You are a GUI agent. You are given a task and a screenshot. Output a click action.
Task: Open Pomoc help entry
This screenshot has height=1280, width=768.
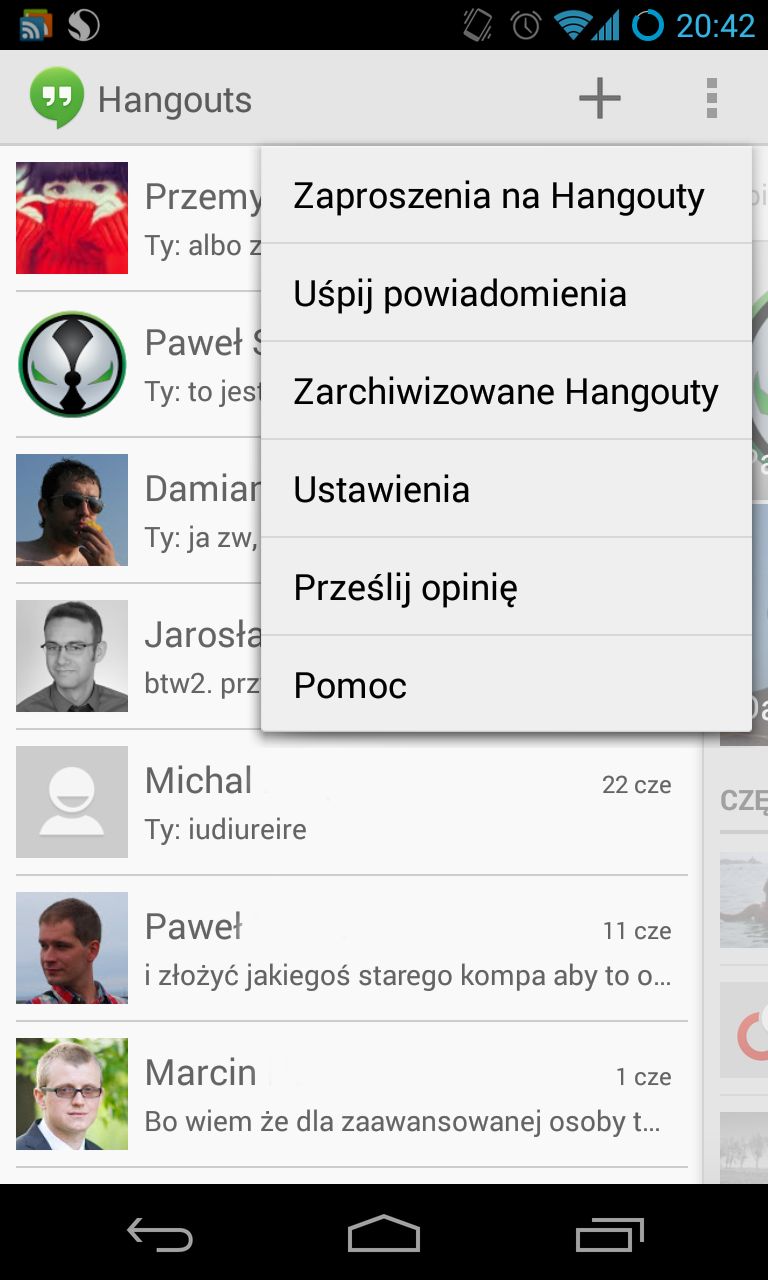pyautogui.click(x=506, y=684)
